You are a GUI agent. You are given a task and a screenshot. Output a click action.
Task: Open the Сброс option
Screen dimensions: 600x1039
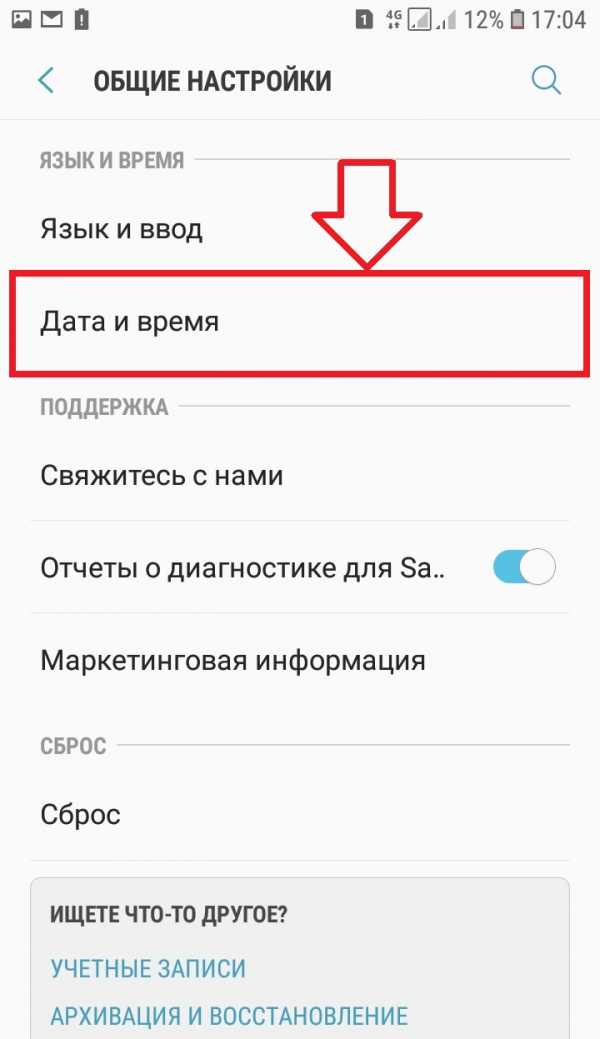coord(80,813)
